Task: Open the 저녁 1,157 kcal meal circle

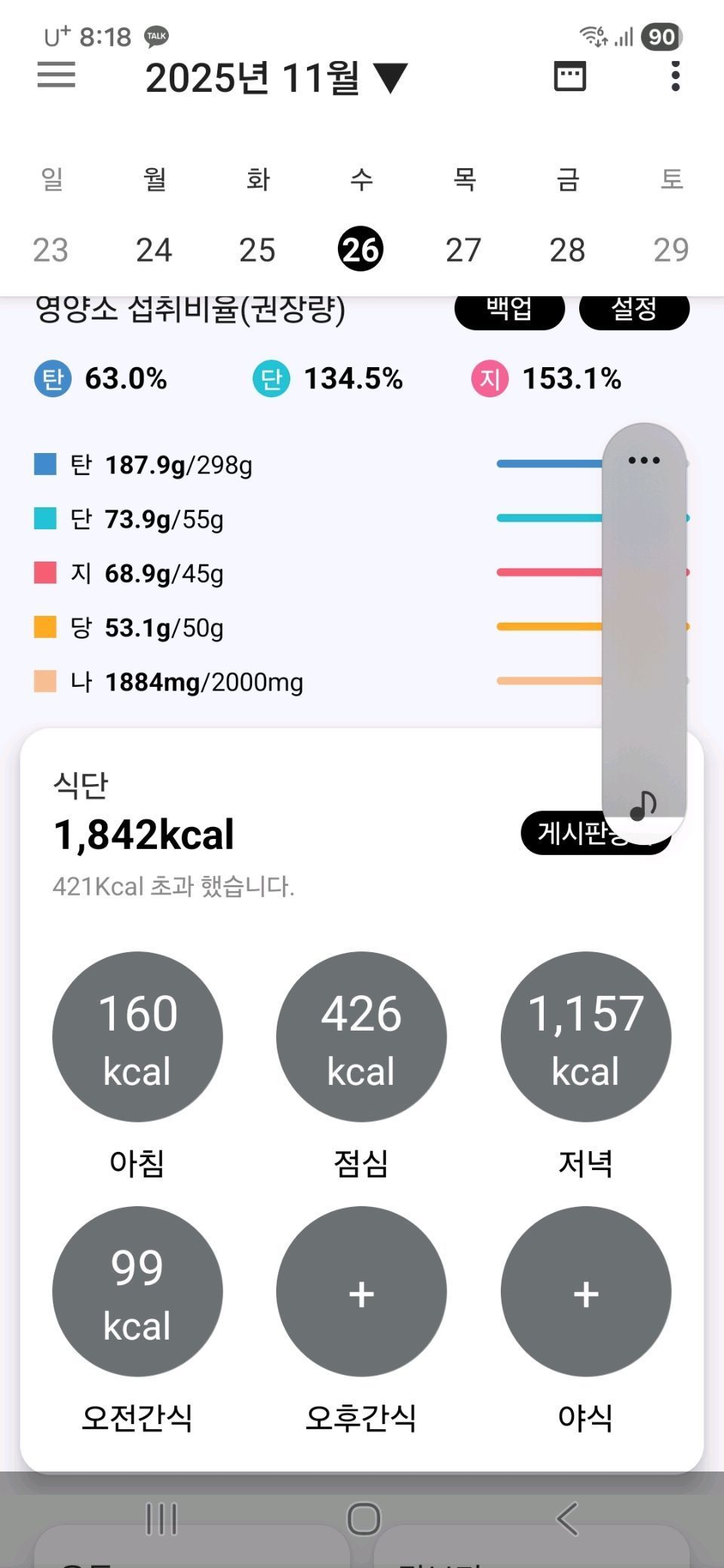Action: (x=586, y=1037)
